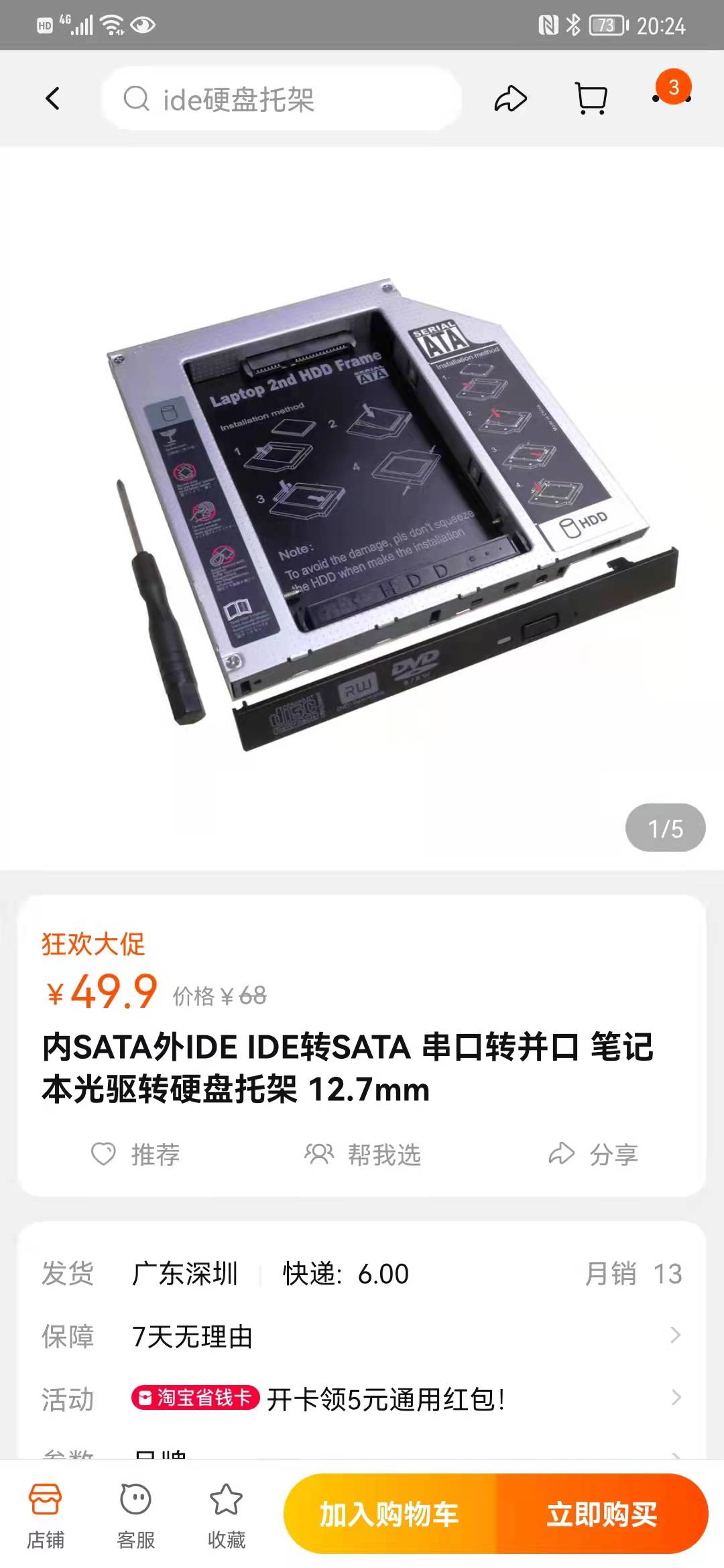The image size is (724, 1568).
Task: Open the product photo showing HDD caddy
Action: [362, 503]
